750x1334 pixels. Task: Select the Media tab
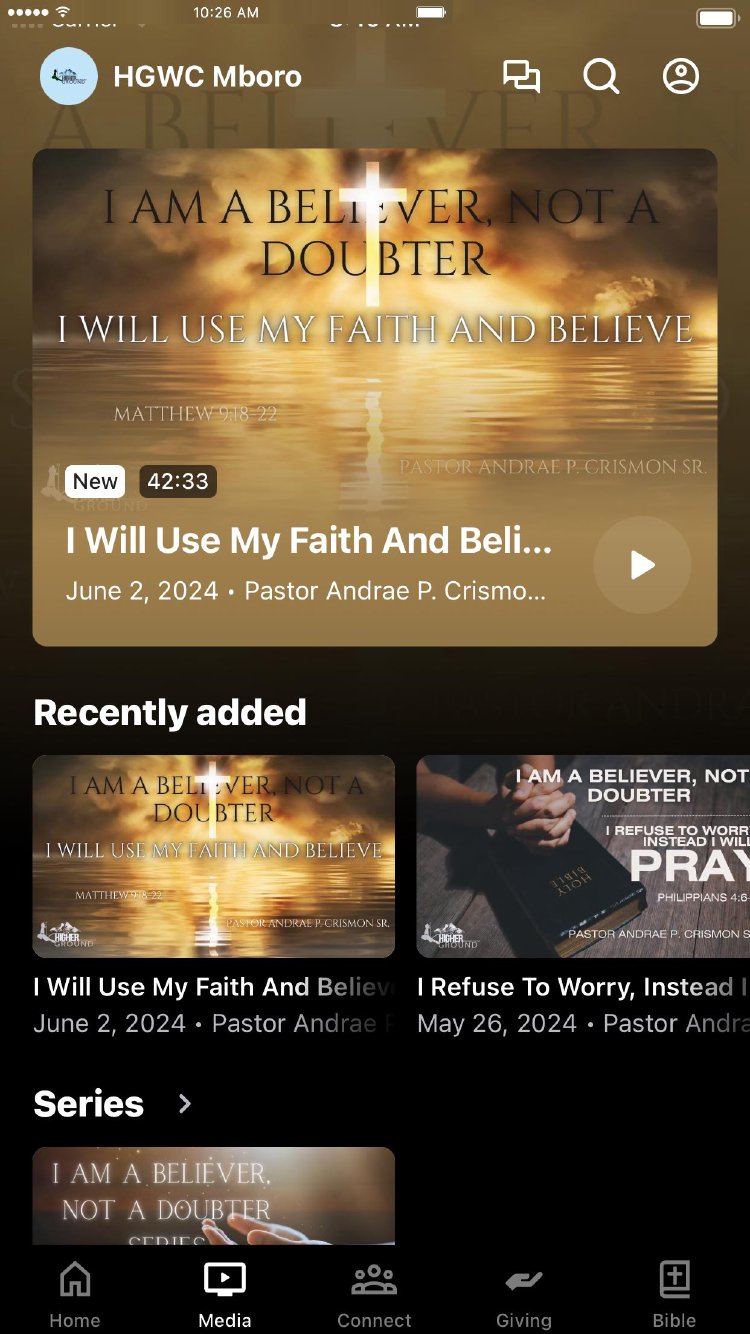[x=225, y=1294]
